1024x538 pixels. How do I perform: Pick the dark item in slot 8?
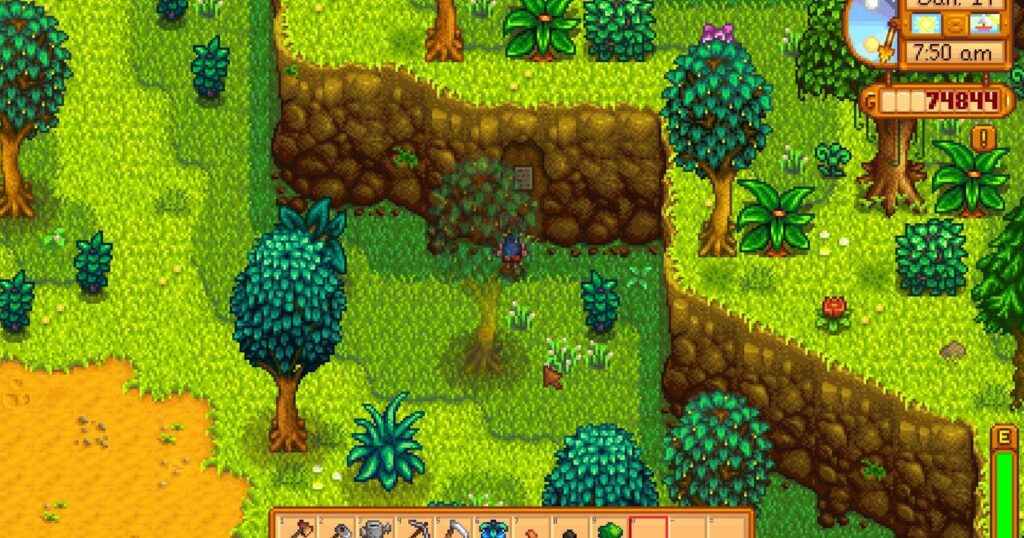click(x=568, y=529)
